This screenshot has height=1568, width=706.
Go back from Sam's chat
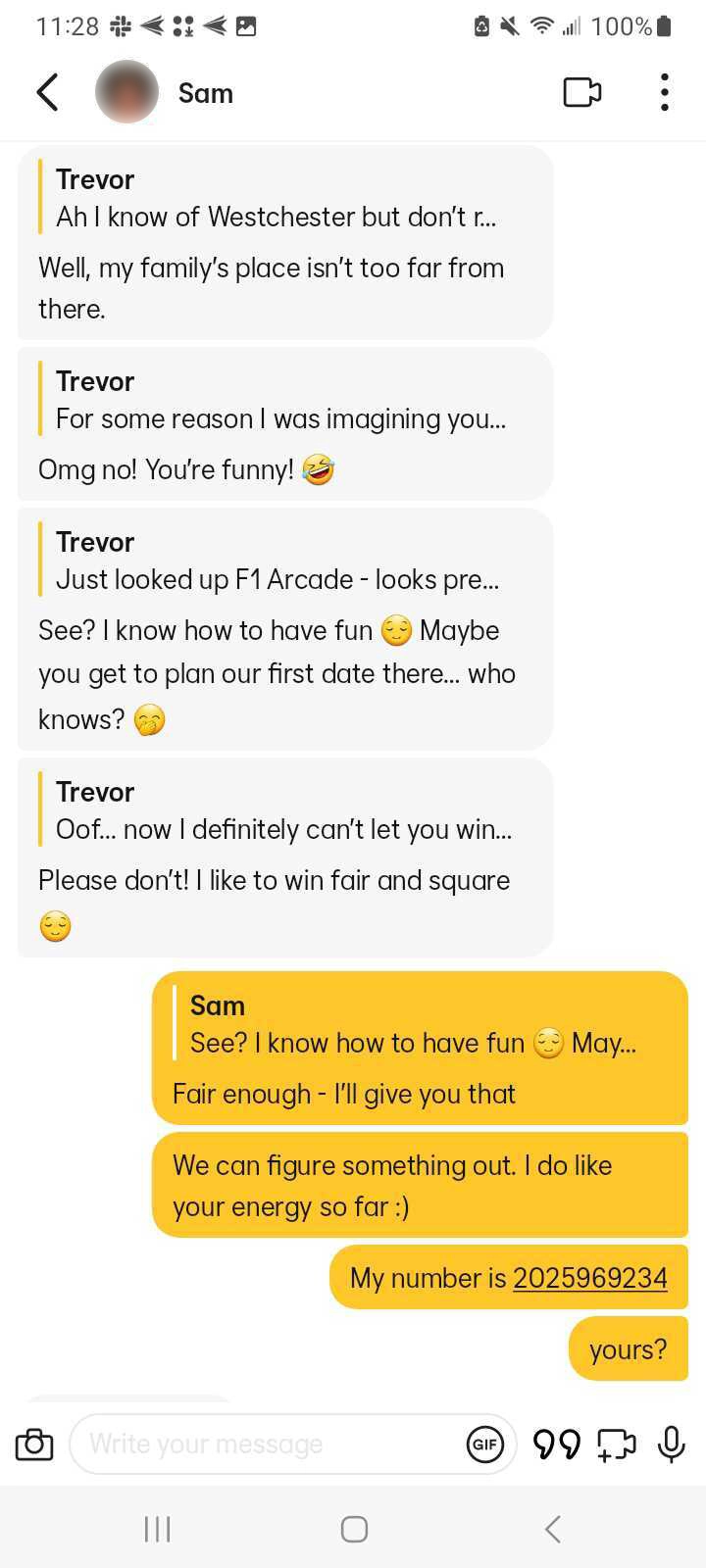point(47,93)
